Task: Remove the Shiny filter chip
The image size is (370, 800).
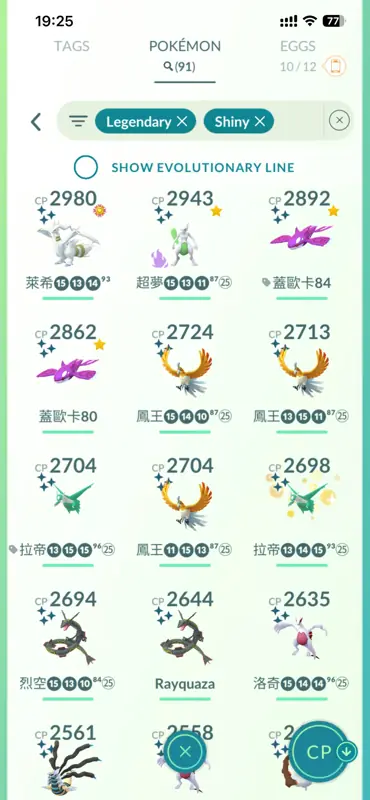Action: pos(260,121)
